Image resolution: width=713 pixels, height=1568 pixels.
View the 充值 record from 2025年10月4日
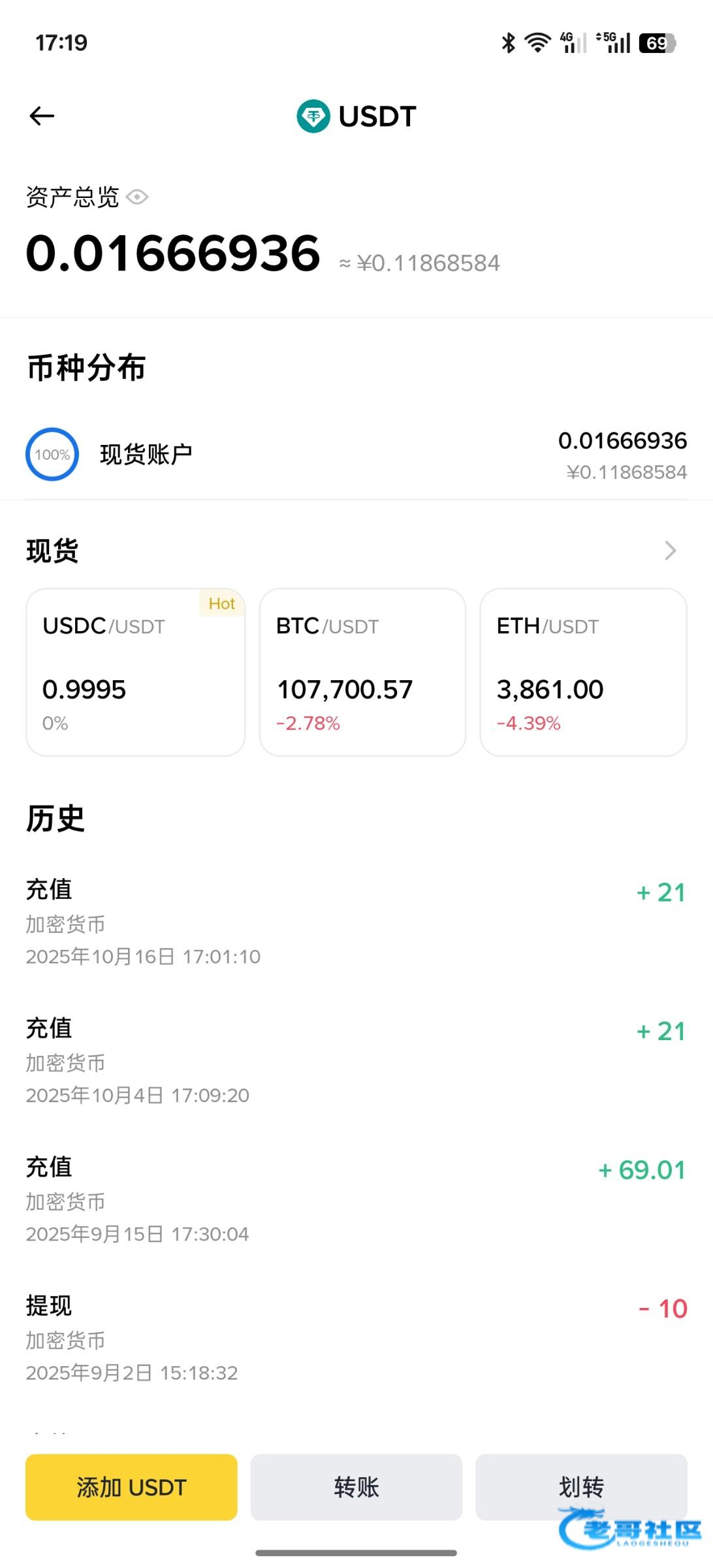tap(356, 1061)
